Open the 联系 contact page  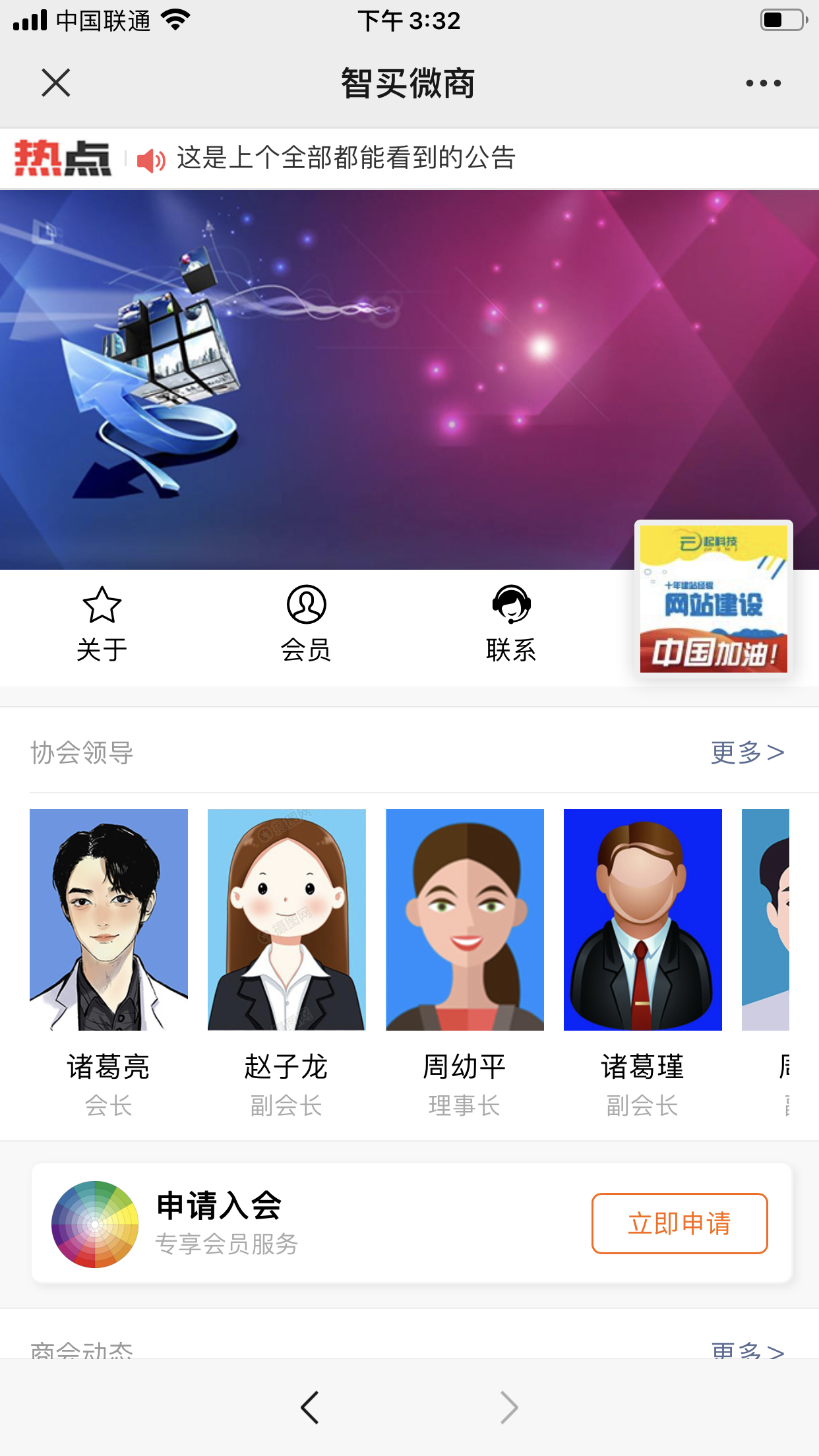[x=511, y=624]
